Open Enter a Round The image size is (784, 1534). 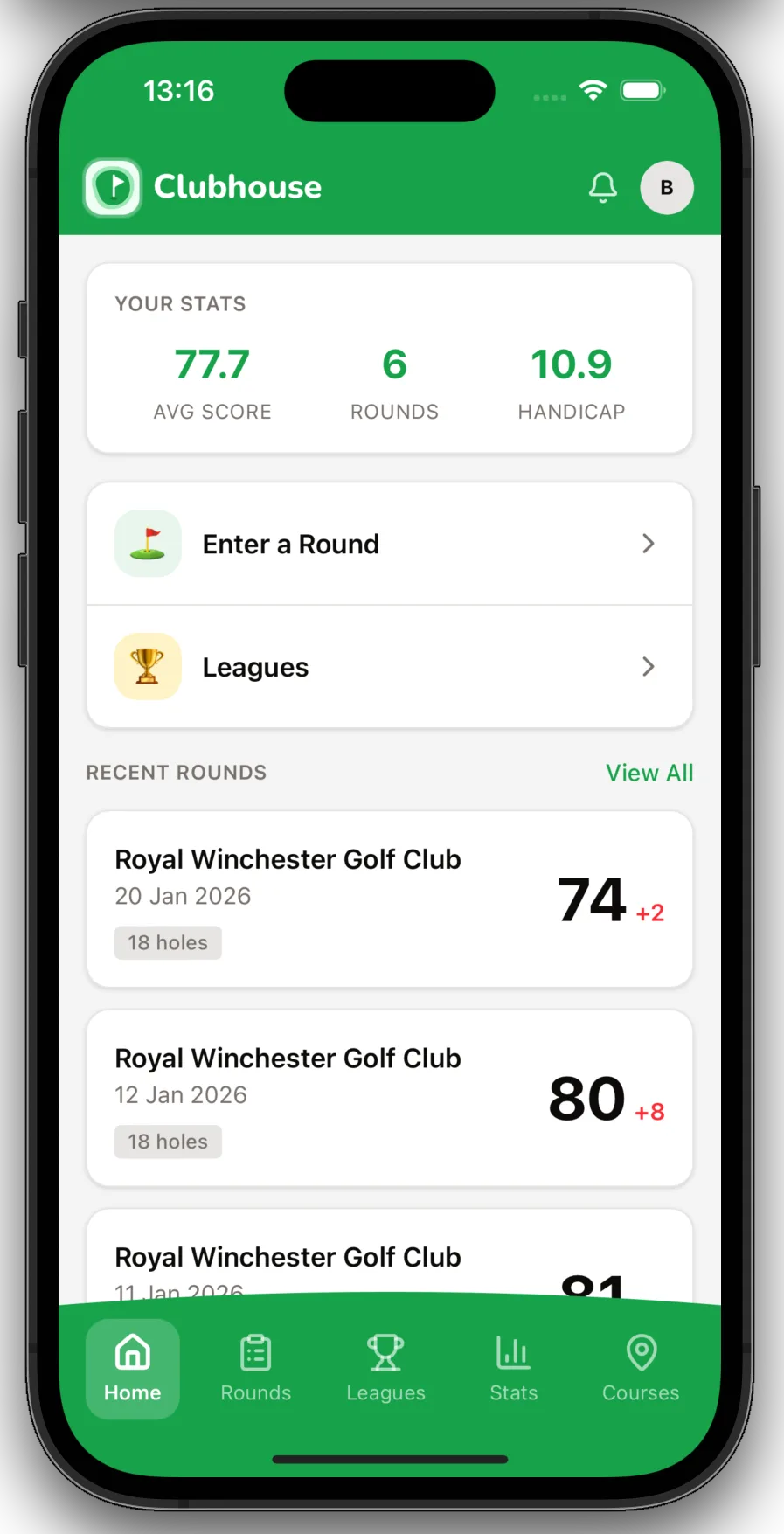click(x=390, y=544)
